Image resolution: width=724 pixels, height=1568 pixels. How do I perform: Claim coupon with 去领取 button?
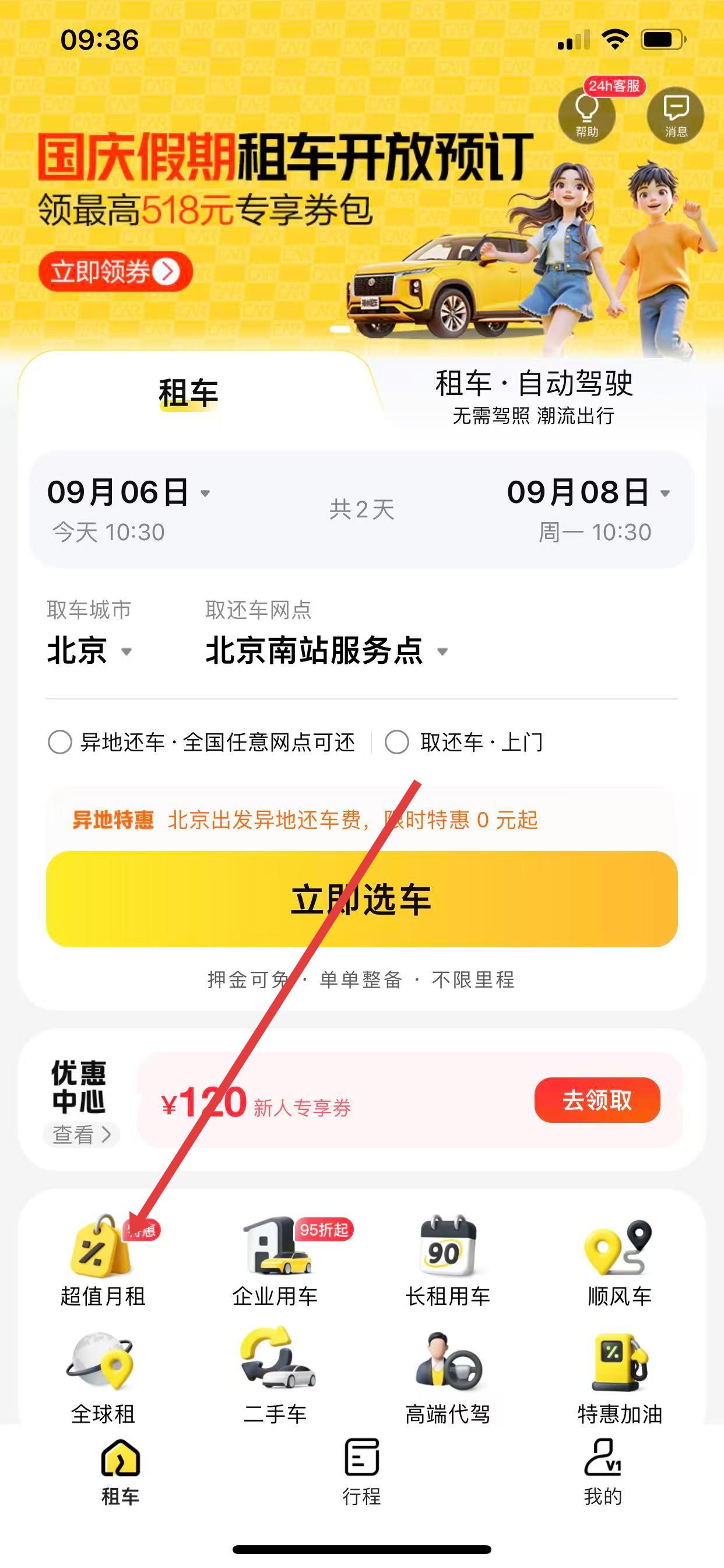(x=597, y=1100)
